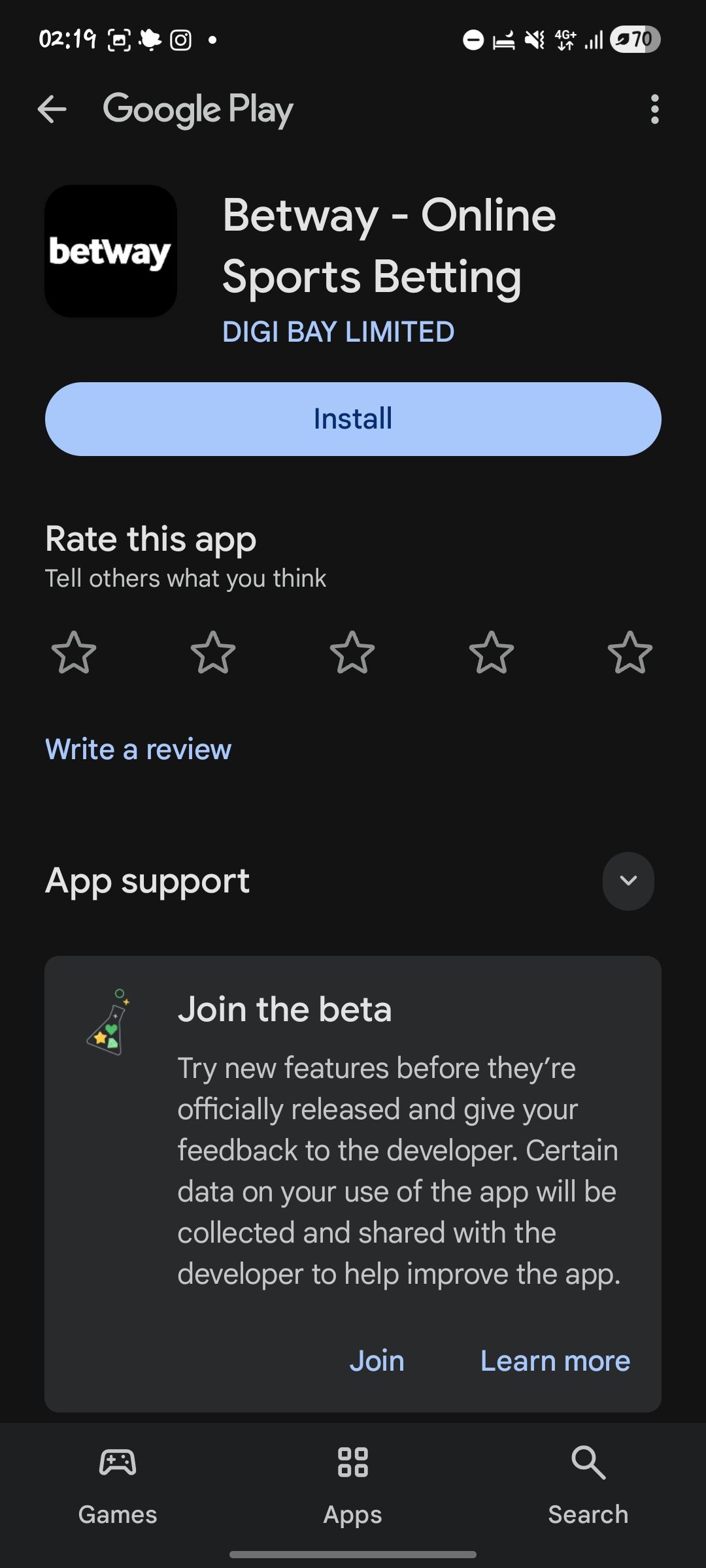Open the Betway app icon thumbnail

pyautogui.click(x=110, y=252)
